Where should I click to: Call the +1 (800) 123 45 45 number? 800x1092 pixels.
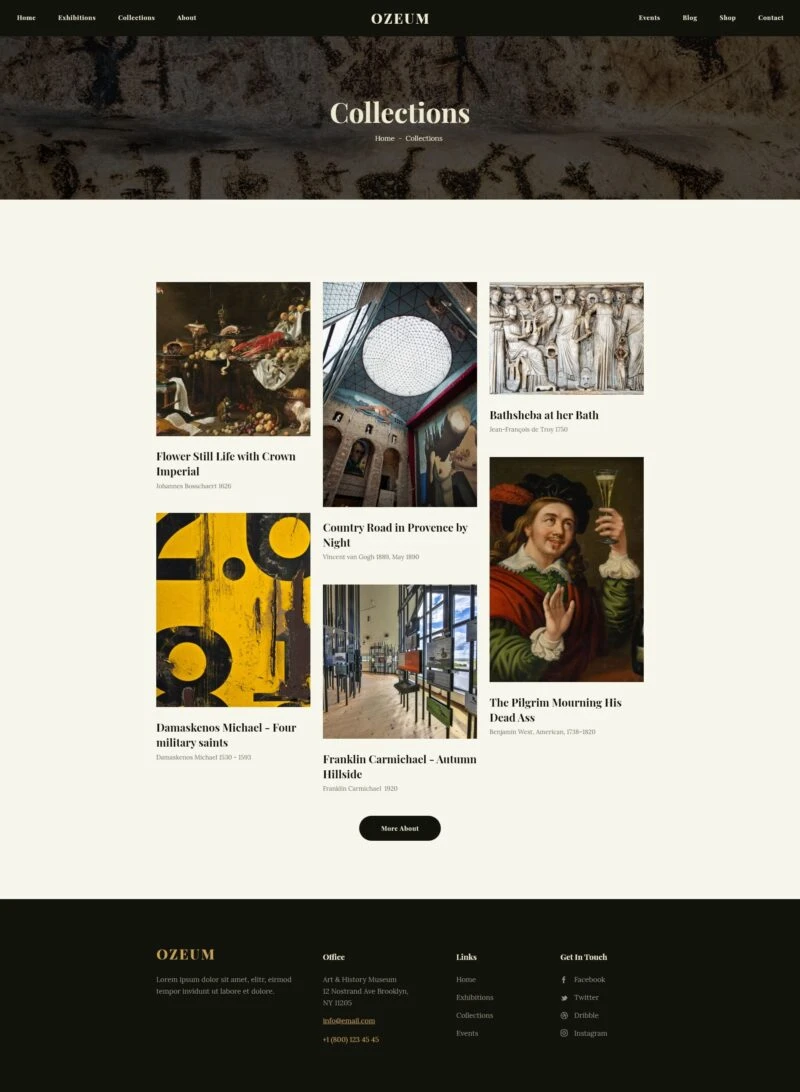(350, 1039)
